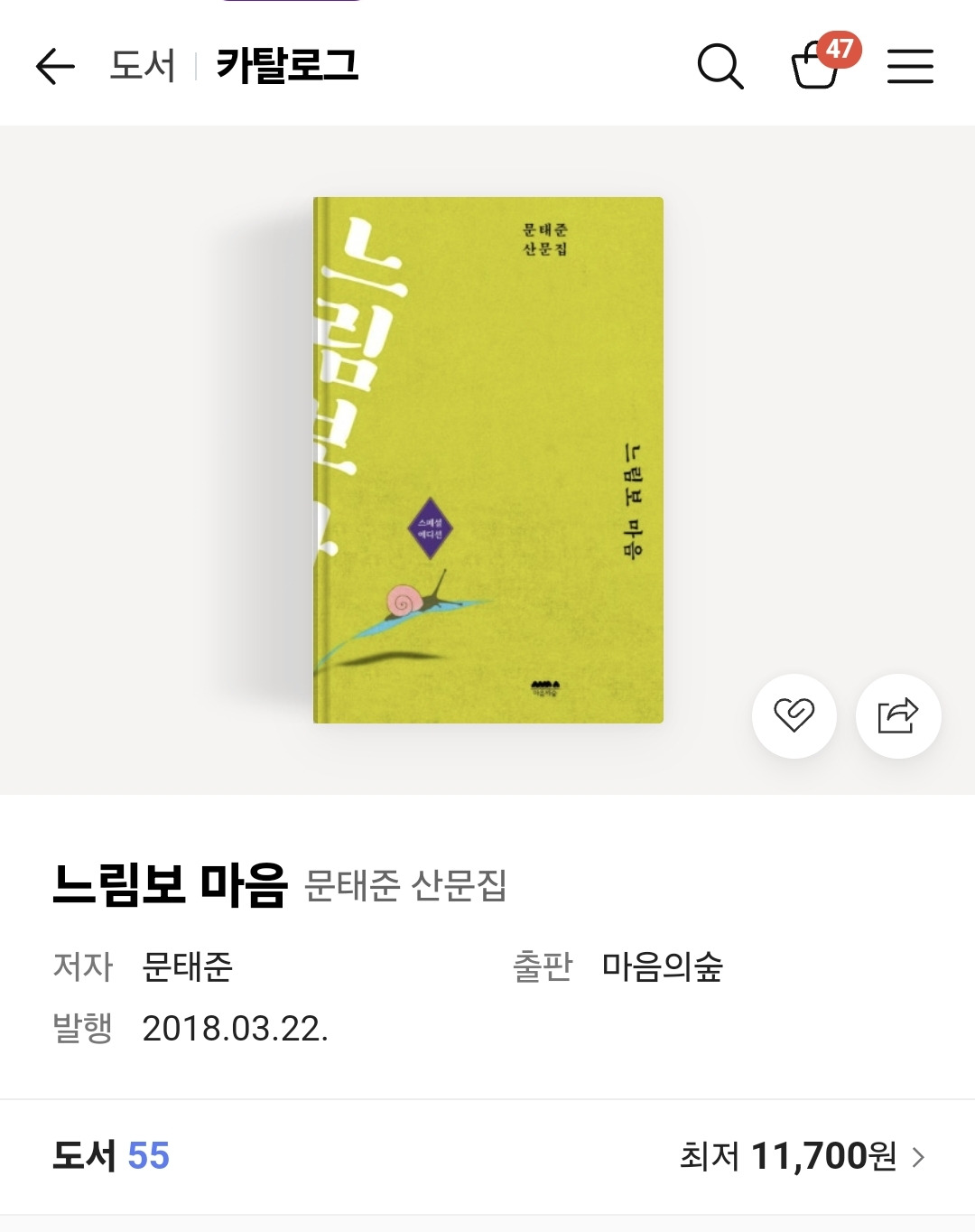Screen dimensions: 975x1232
Task: Open the 도서 section link
Action: [x=142, y=66]
